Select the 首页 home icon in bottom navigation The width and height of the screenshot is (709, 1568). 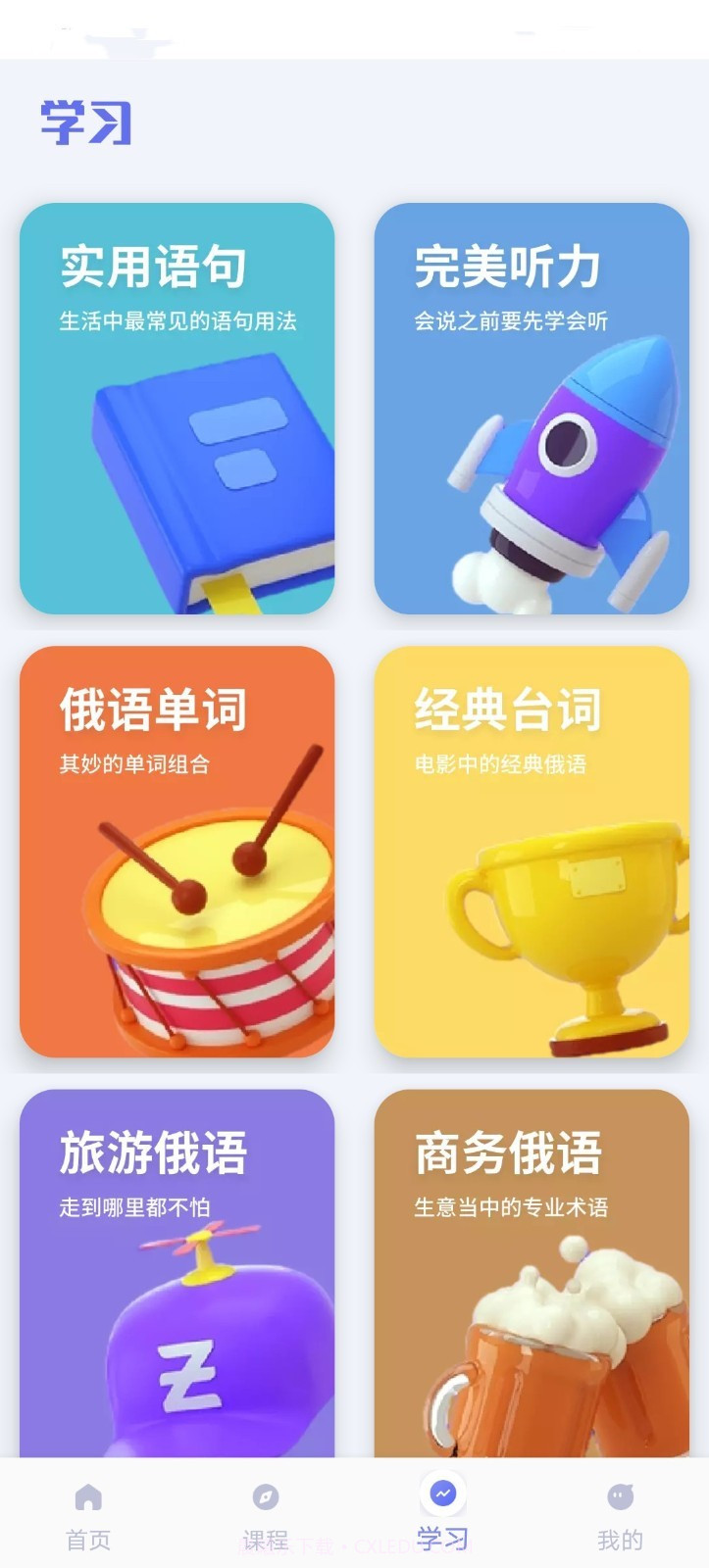point(88,1496)
